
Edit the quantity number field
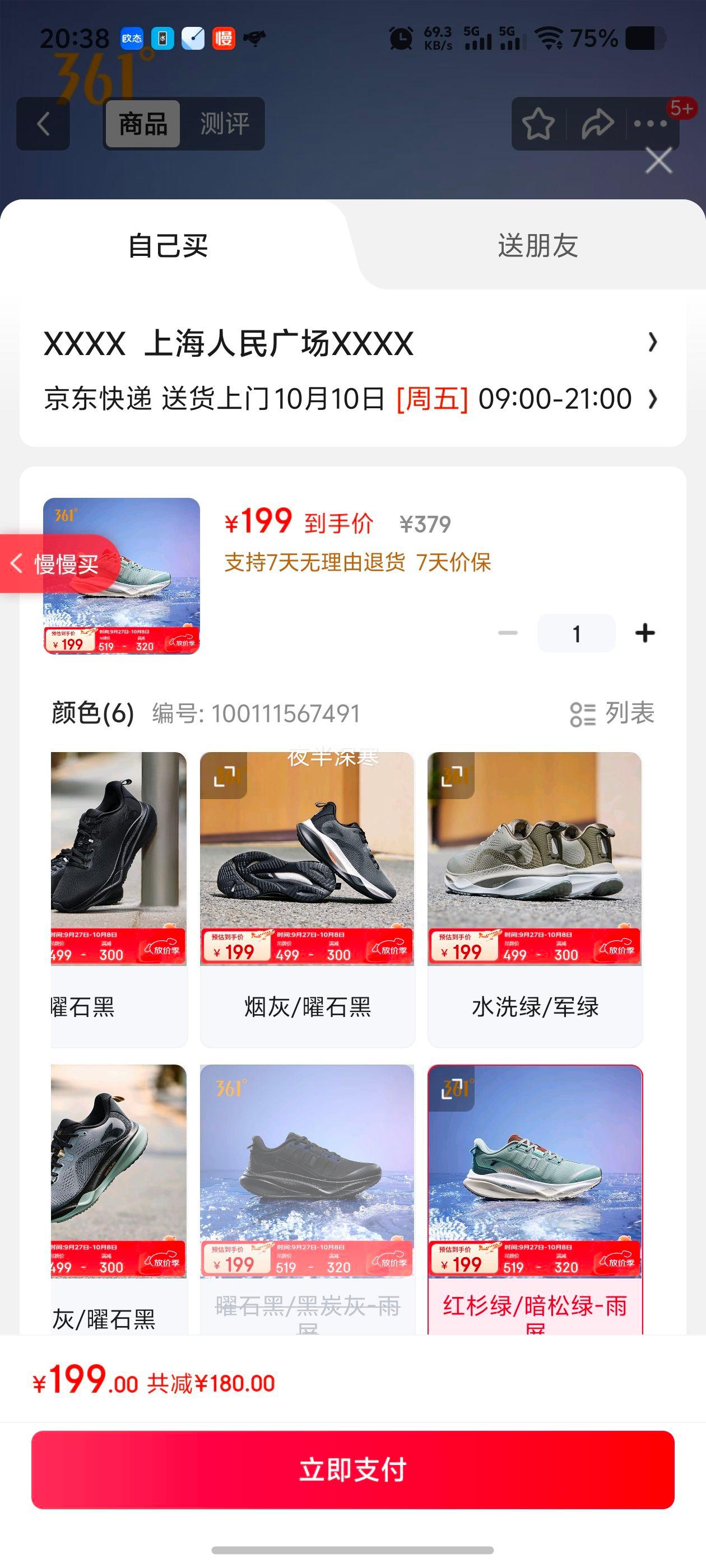pyautogui.click(x=575, y=633)
